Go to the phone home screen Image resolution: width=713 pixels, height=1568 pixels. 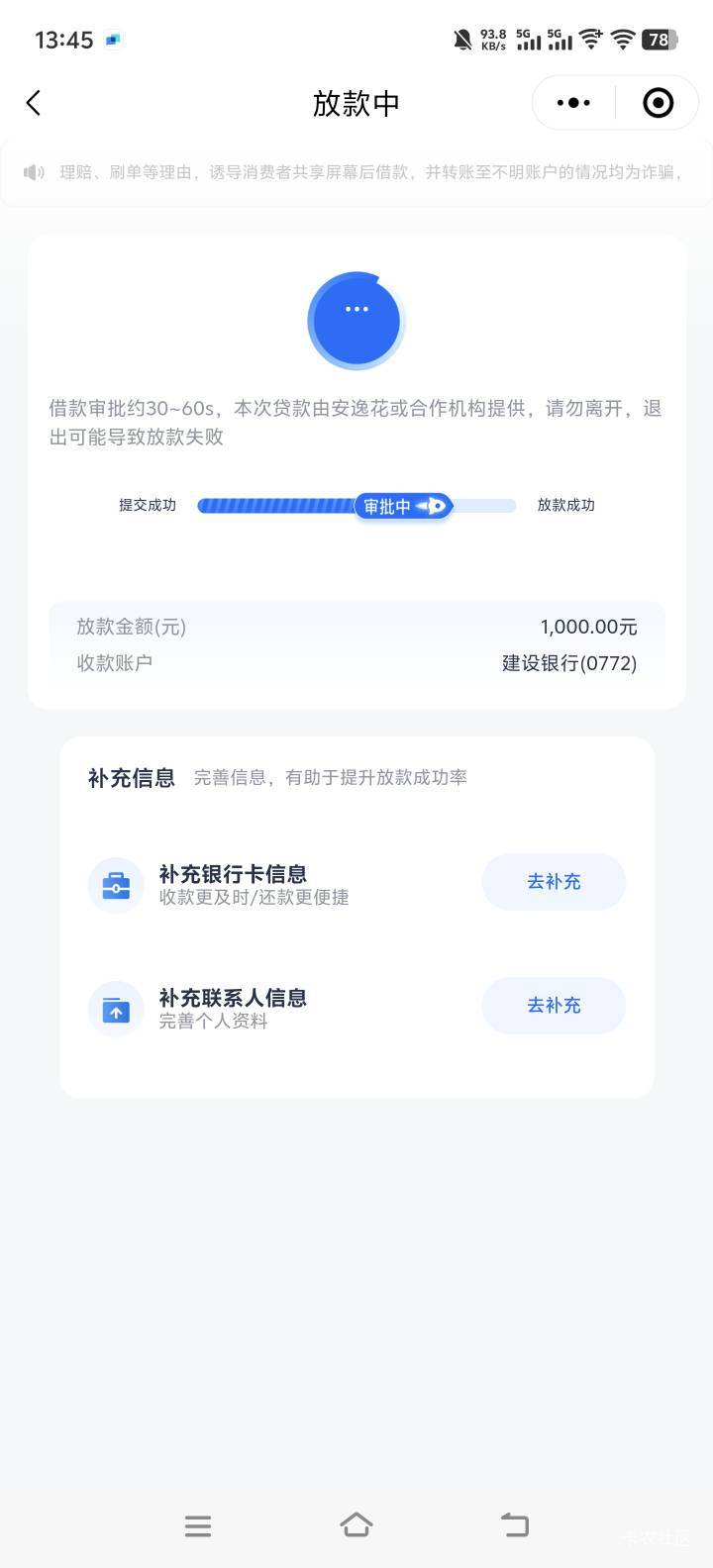[356, 1525]
